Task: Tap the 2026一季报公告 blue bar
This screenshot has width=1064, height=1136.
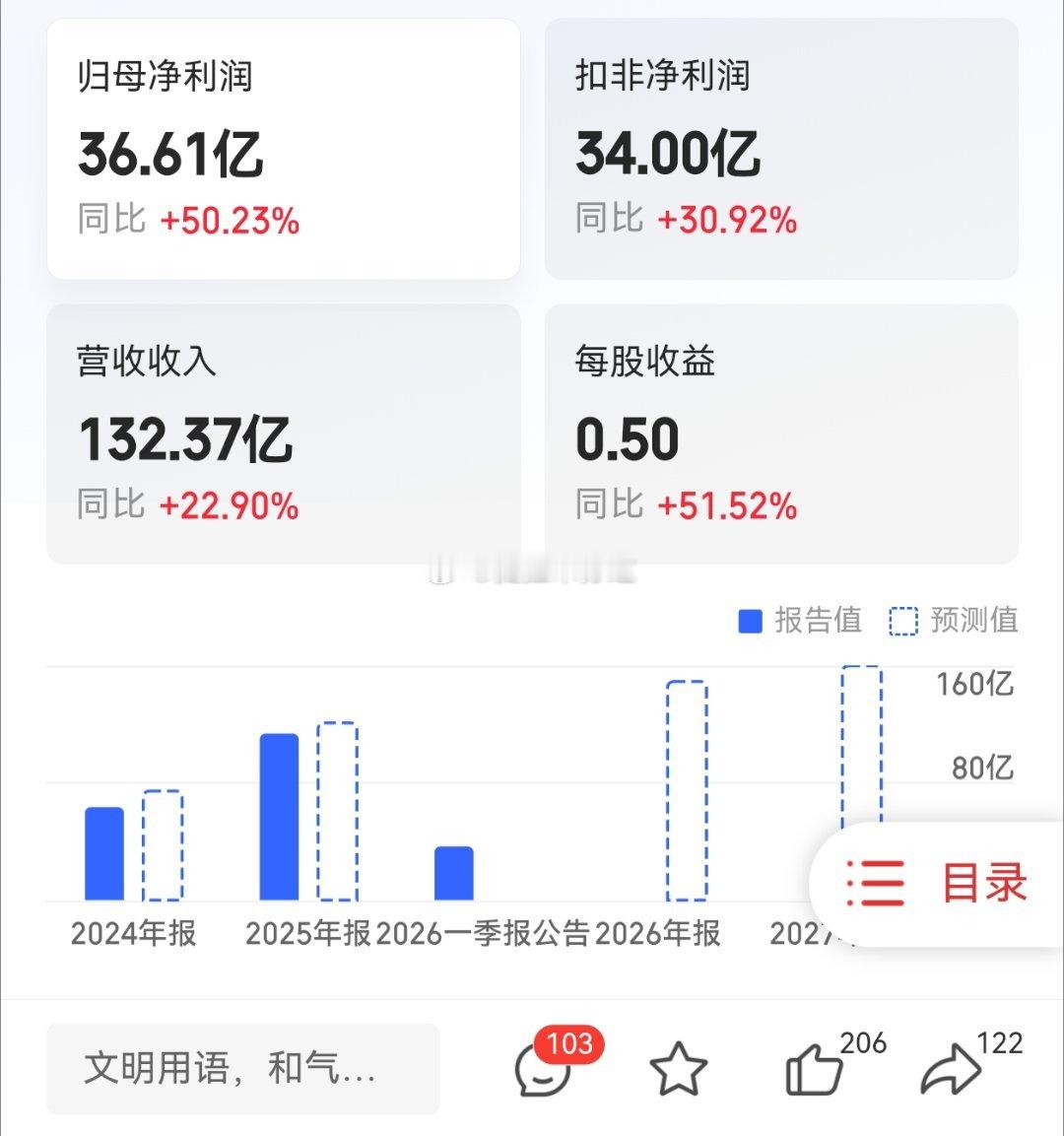Action: click(x=453, y=872)
